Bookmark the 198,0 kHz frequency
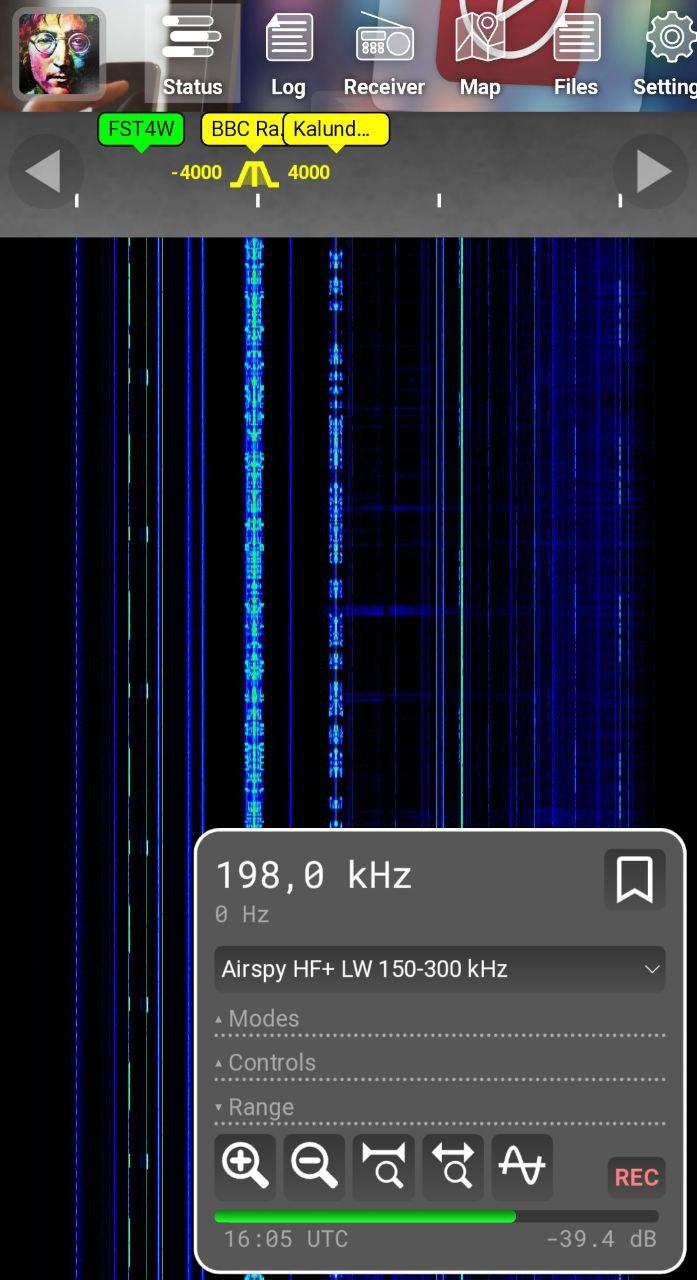Viewport: 697px width, 1280px height. (x=634, y=880)
